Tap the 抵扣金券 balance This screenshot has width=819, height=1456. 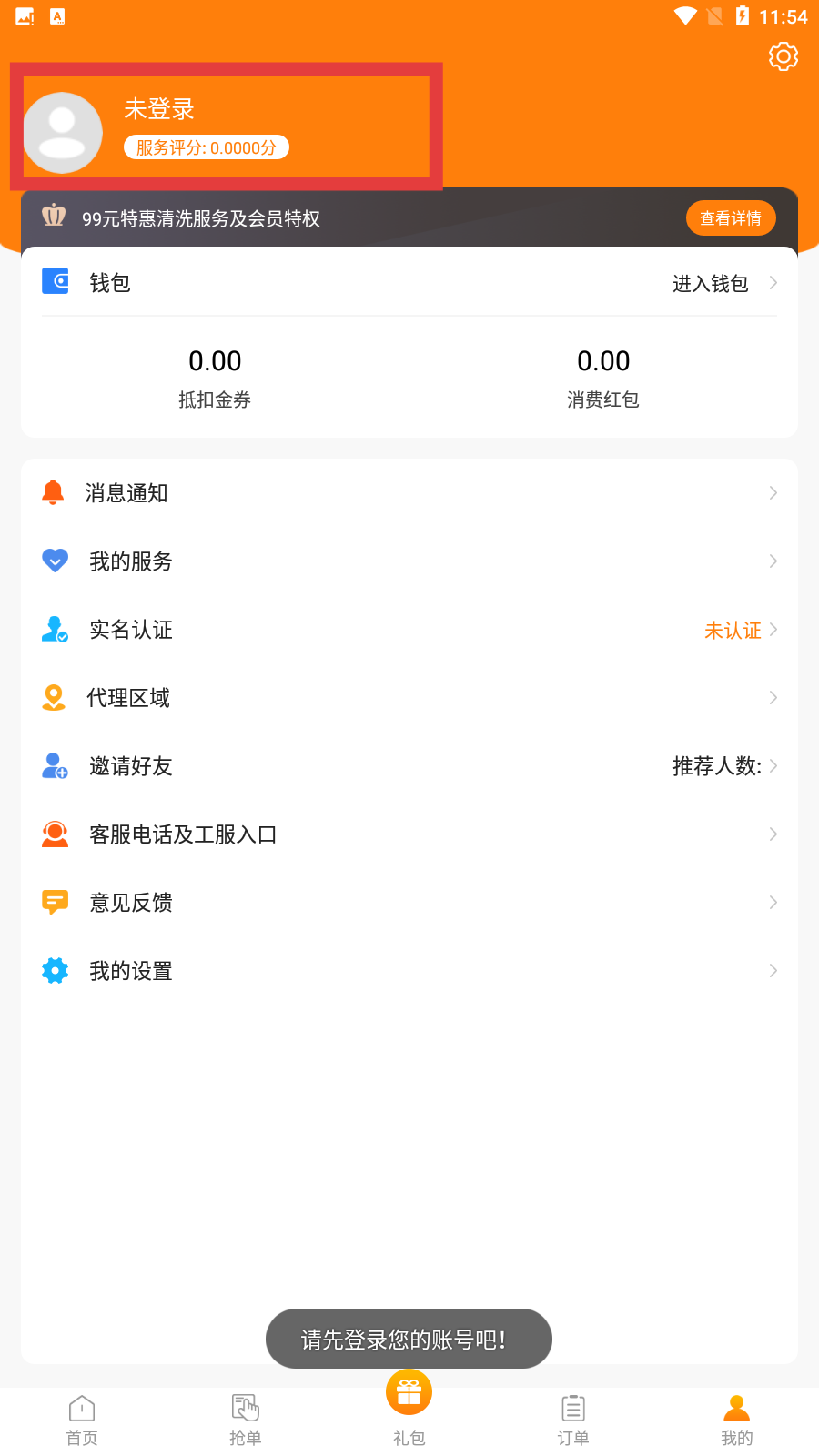pos(215,378)
